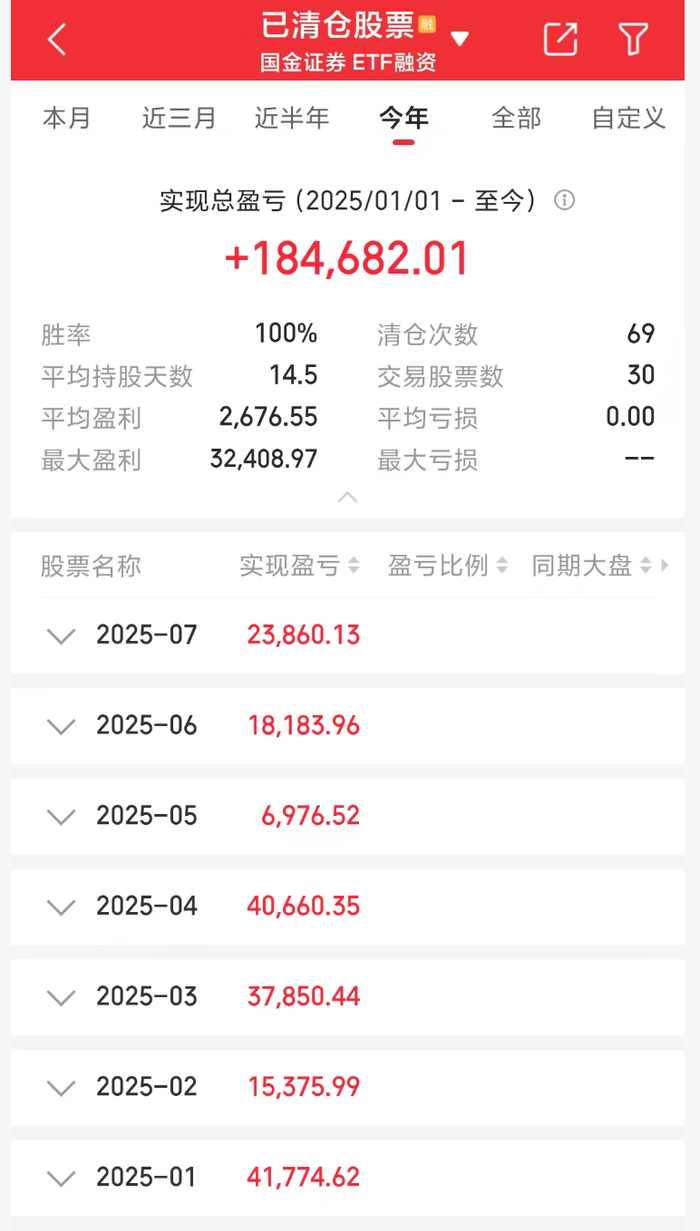Choose the 自定义 date range tab
Screen dimensions: 700x1231
tap(628, 118)
